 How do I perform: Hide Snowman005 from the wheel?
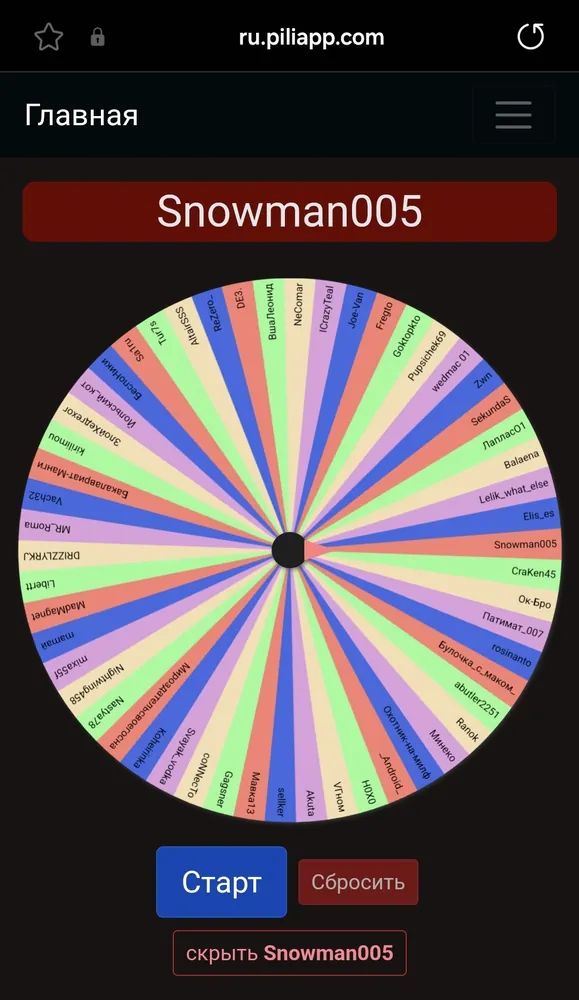pos(290,953)
